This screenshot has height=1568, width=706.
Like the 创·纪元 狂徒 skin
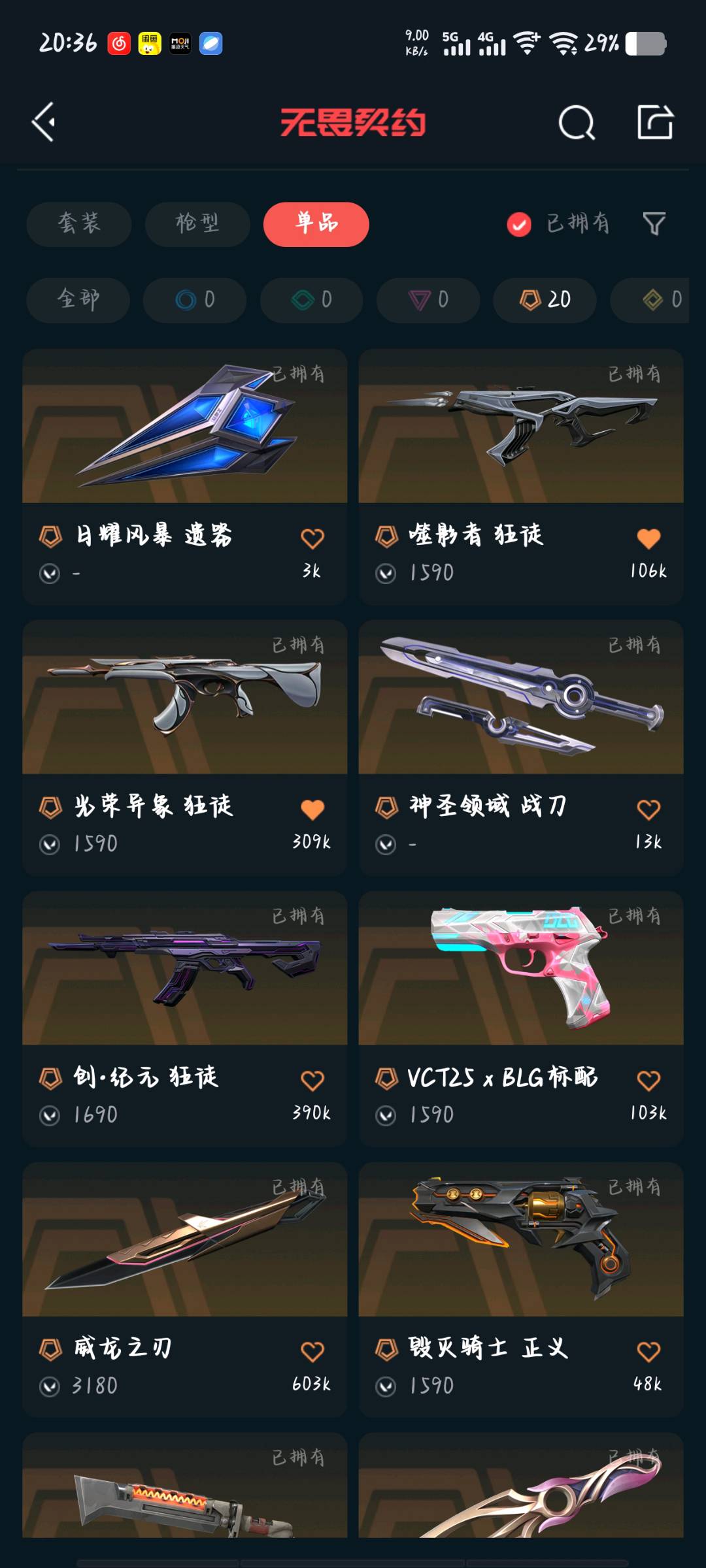tap(312, 1081)
